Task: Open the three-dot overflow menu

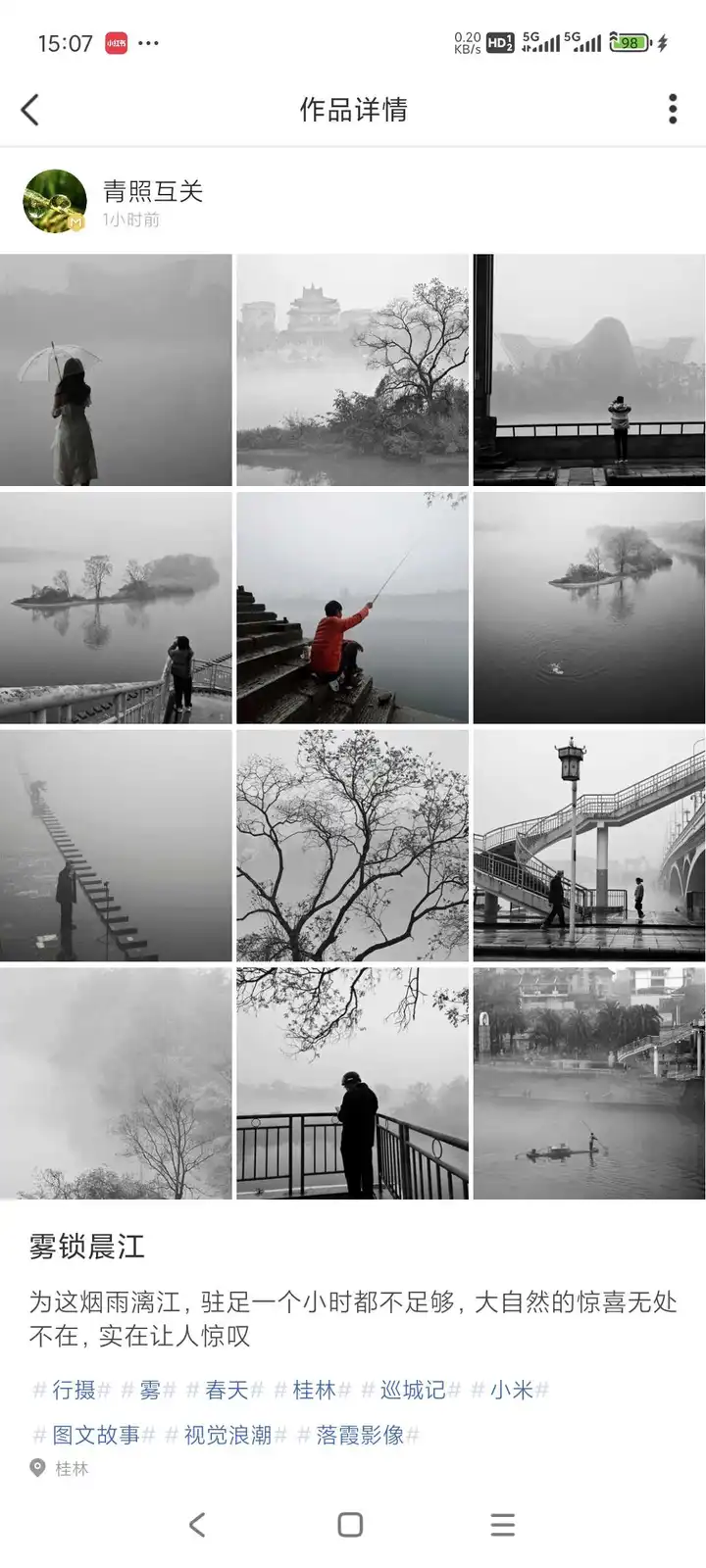Action: pyautogui.click(x=673, y=109)
